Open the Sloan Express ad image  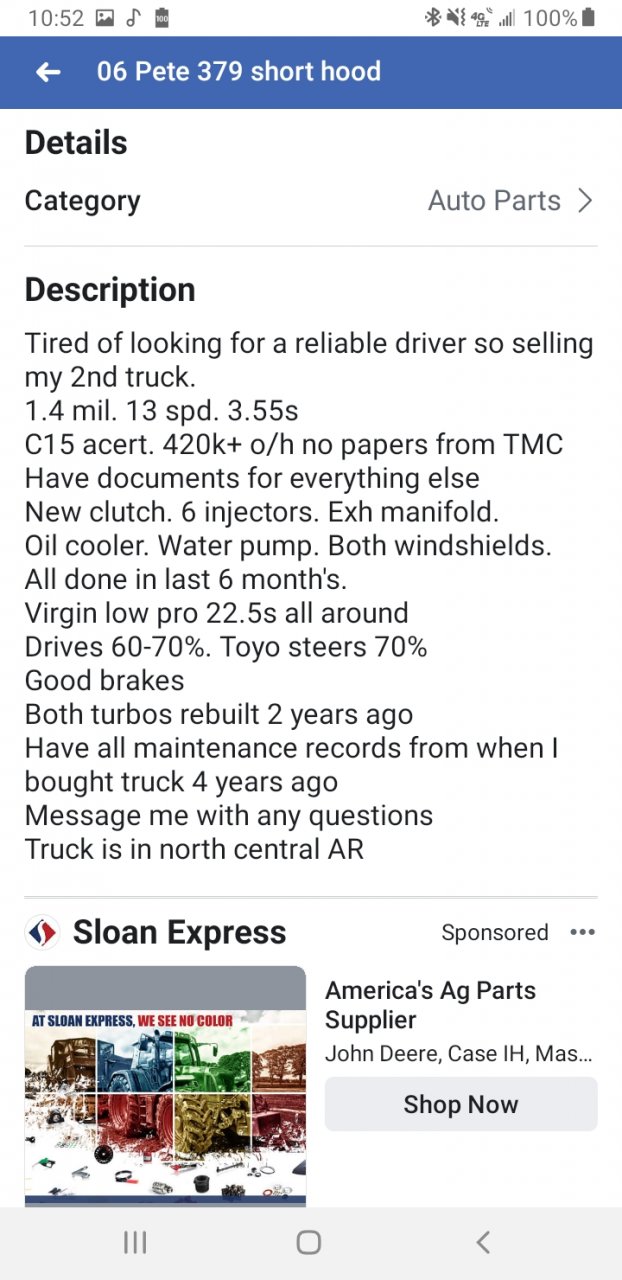tap(165, 1085)
